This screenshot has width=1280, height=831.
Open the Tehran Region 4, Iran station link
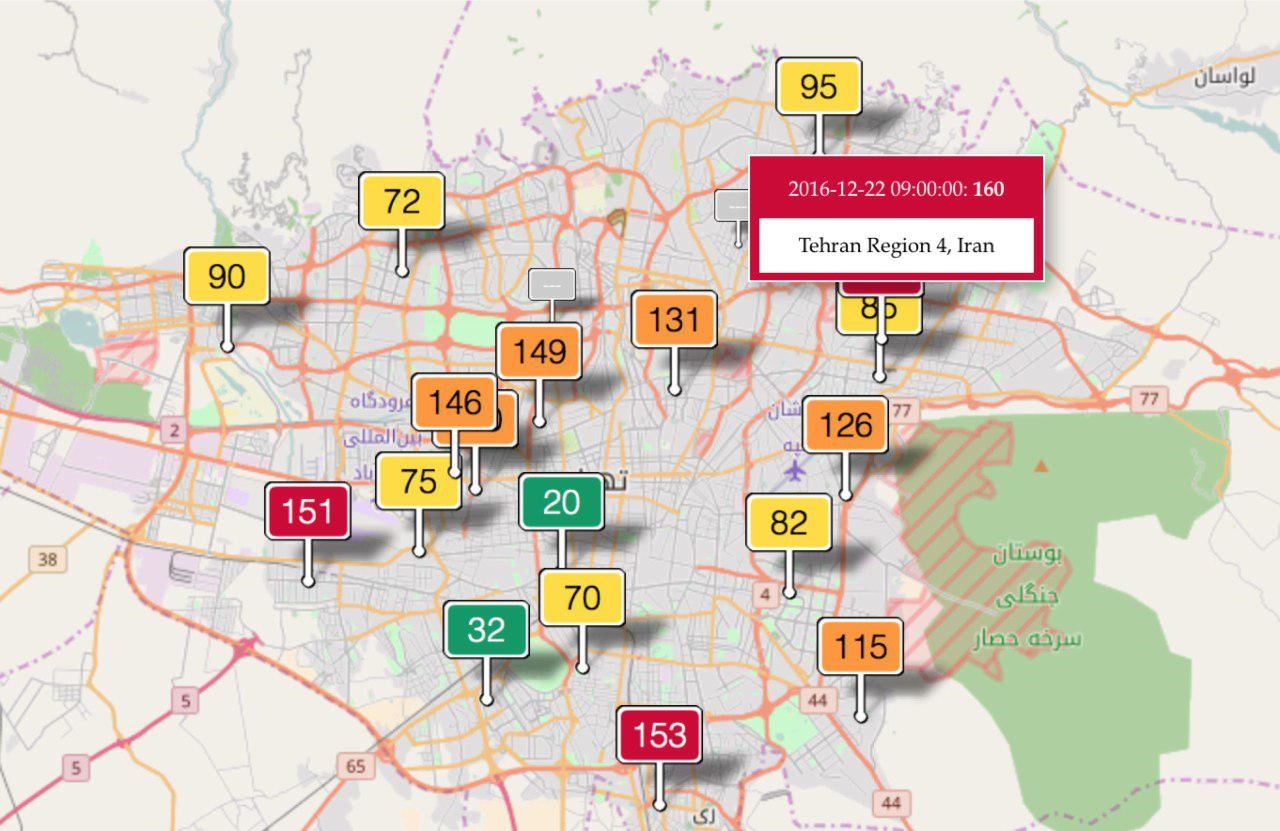point(896,245)
